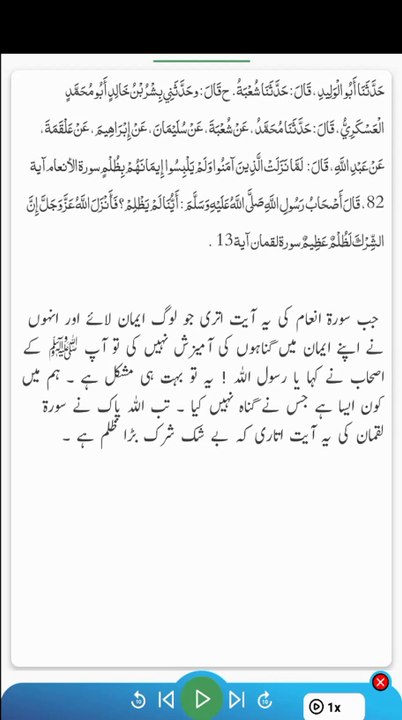Go to the previous hadith track
This screenshot has height=720, width=402.
pos(166,700)
